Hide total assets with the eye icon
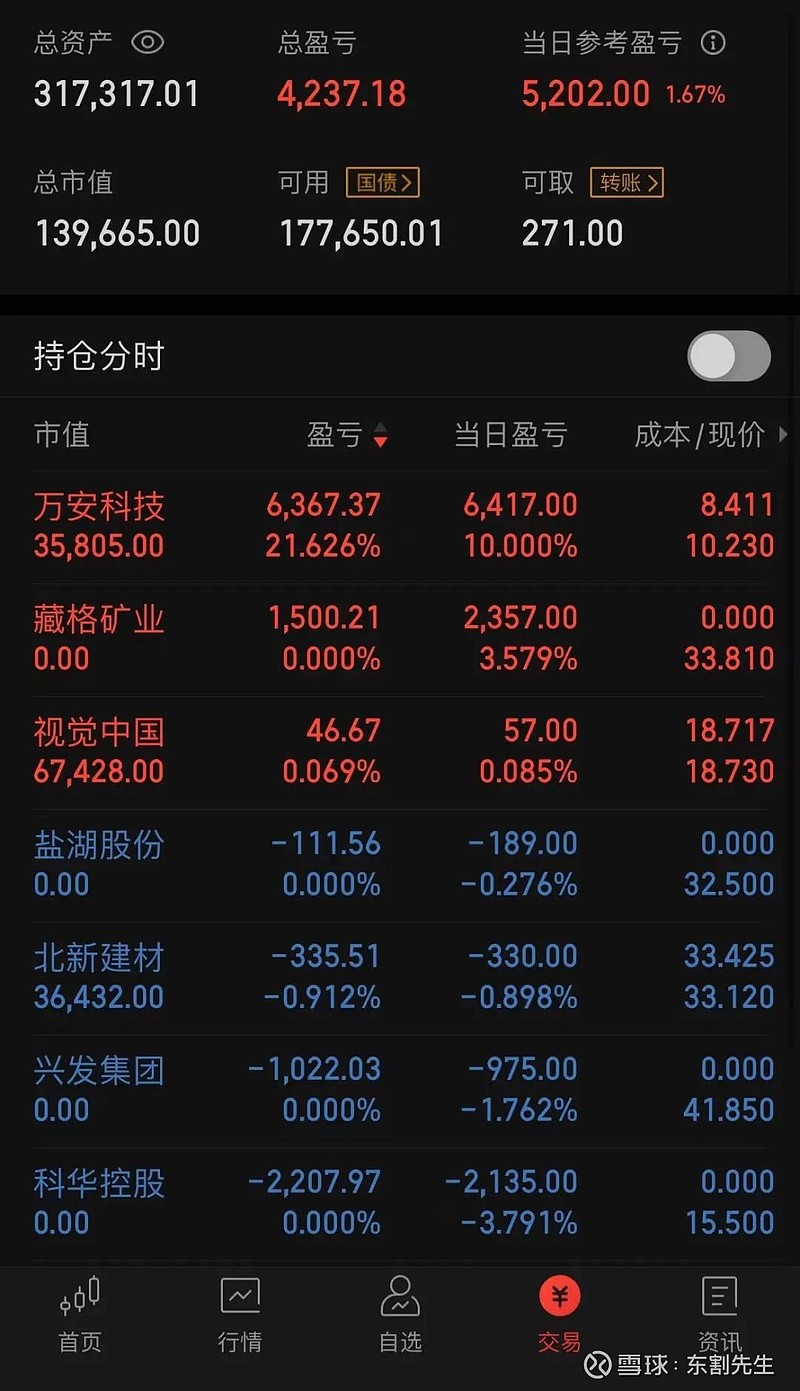The width and height of the screenshot is (800, 1391). (x=147, y=42)
